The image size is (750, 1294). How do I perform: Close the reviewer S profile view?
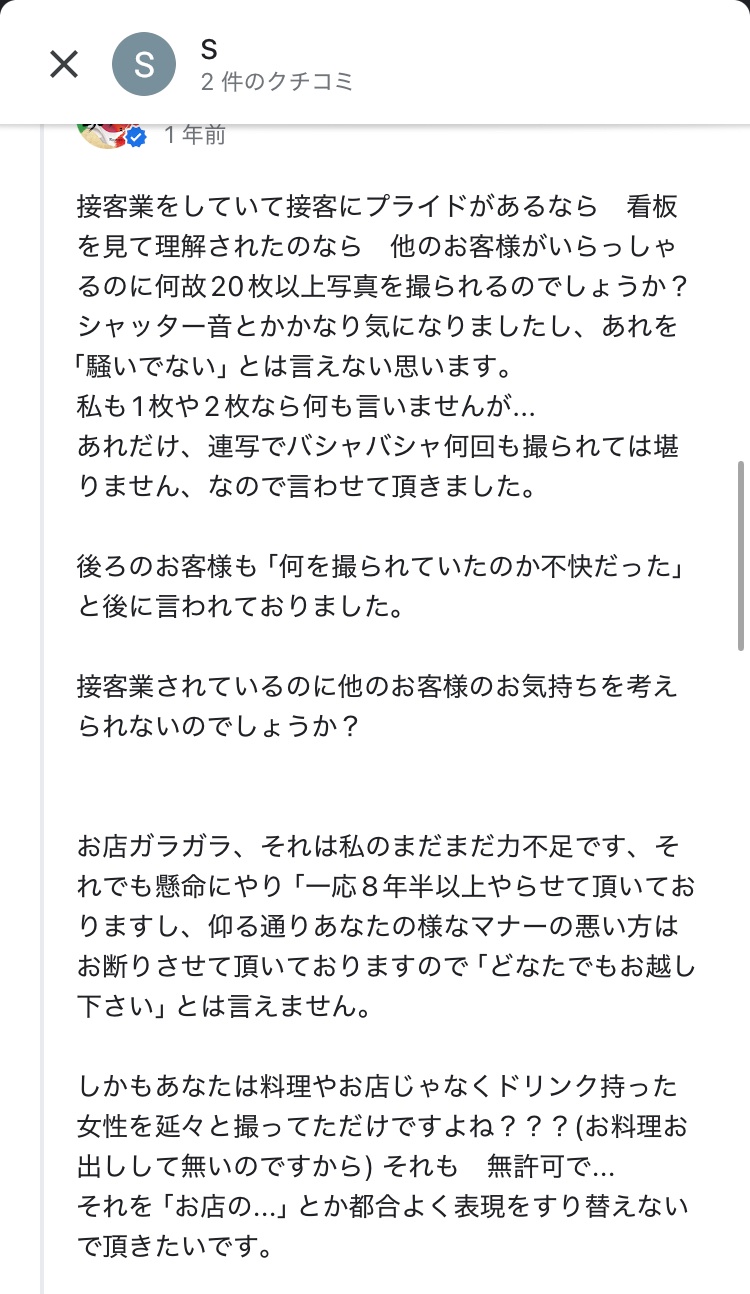tap(64, 65)
